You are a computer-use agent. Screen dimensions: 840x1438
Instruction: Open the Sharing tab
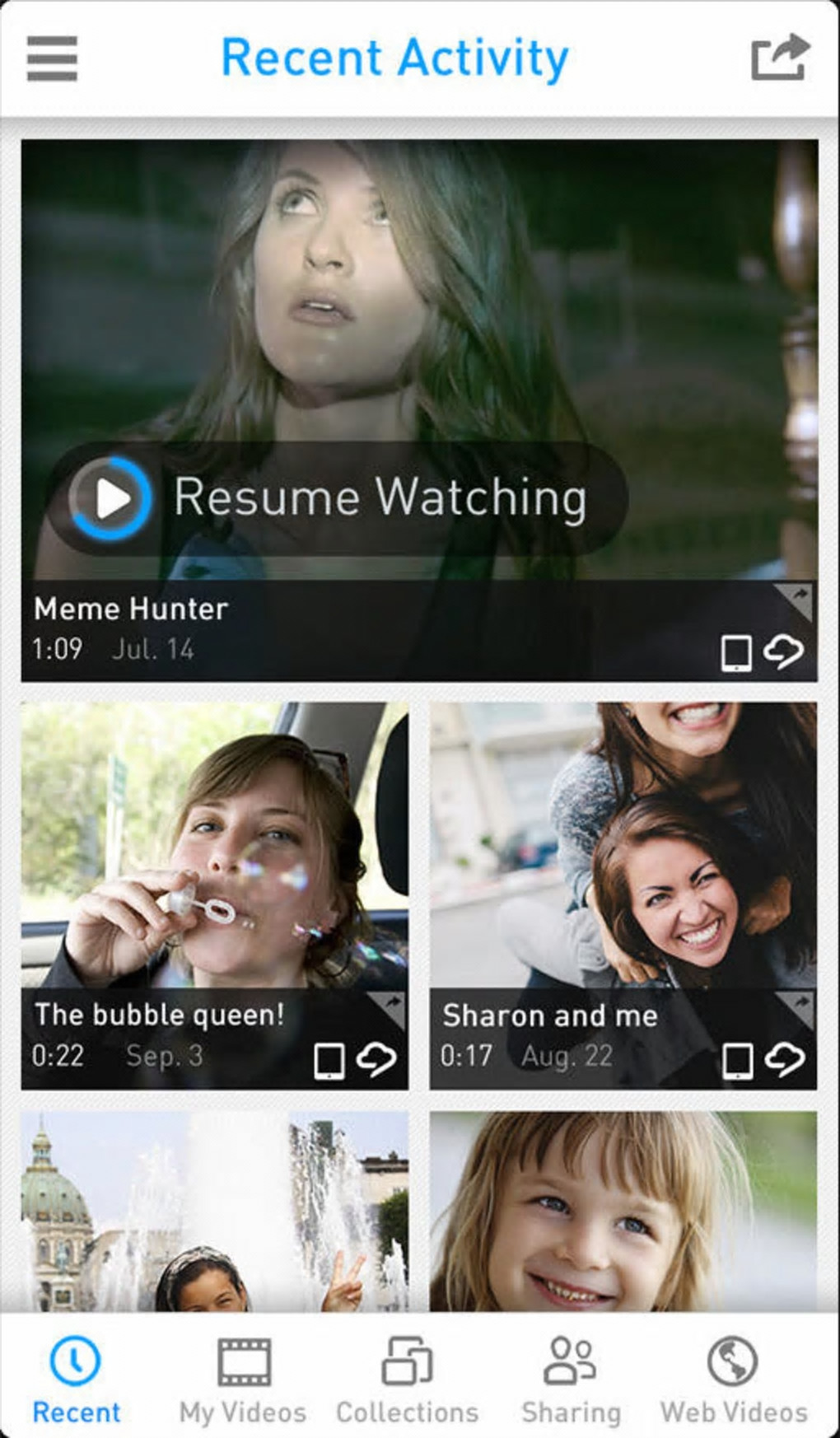[x=571, y=1377]
